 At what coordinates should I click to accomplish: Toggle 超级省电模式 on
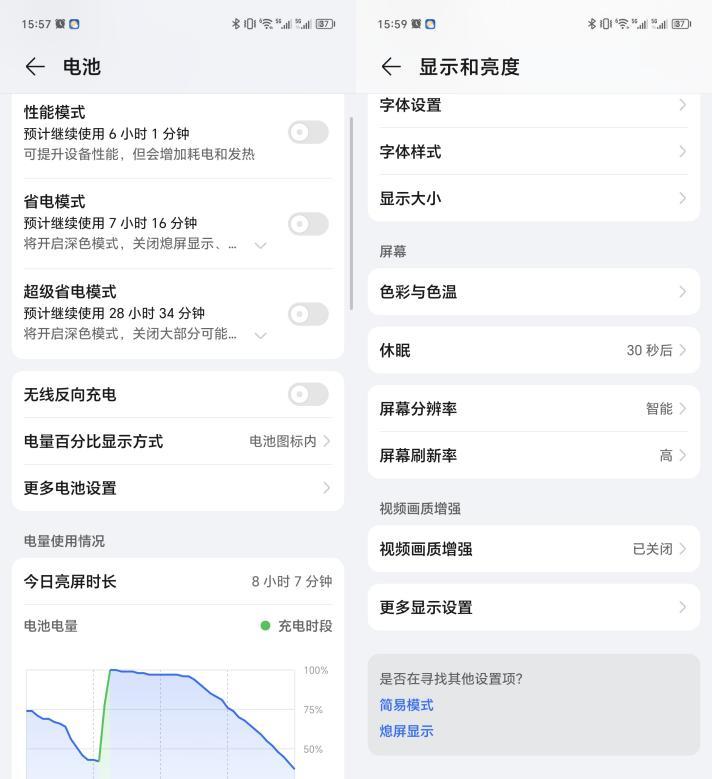tap(308, 314)
